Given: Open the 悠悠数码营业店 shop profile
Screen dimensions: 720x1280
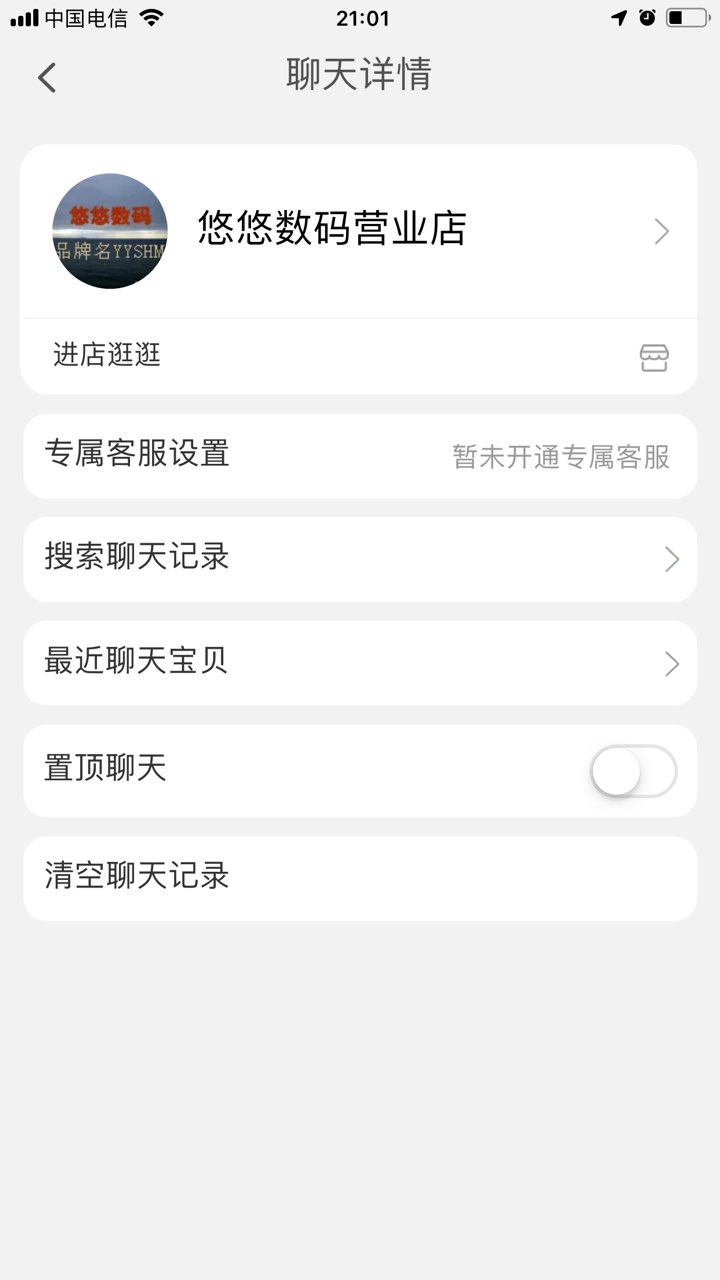Looking at the screenshot, I should coord(359,232).
